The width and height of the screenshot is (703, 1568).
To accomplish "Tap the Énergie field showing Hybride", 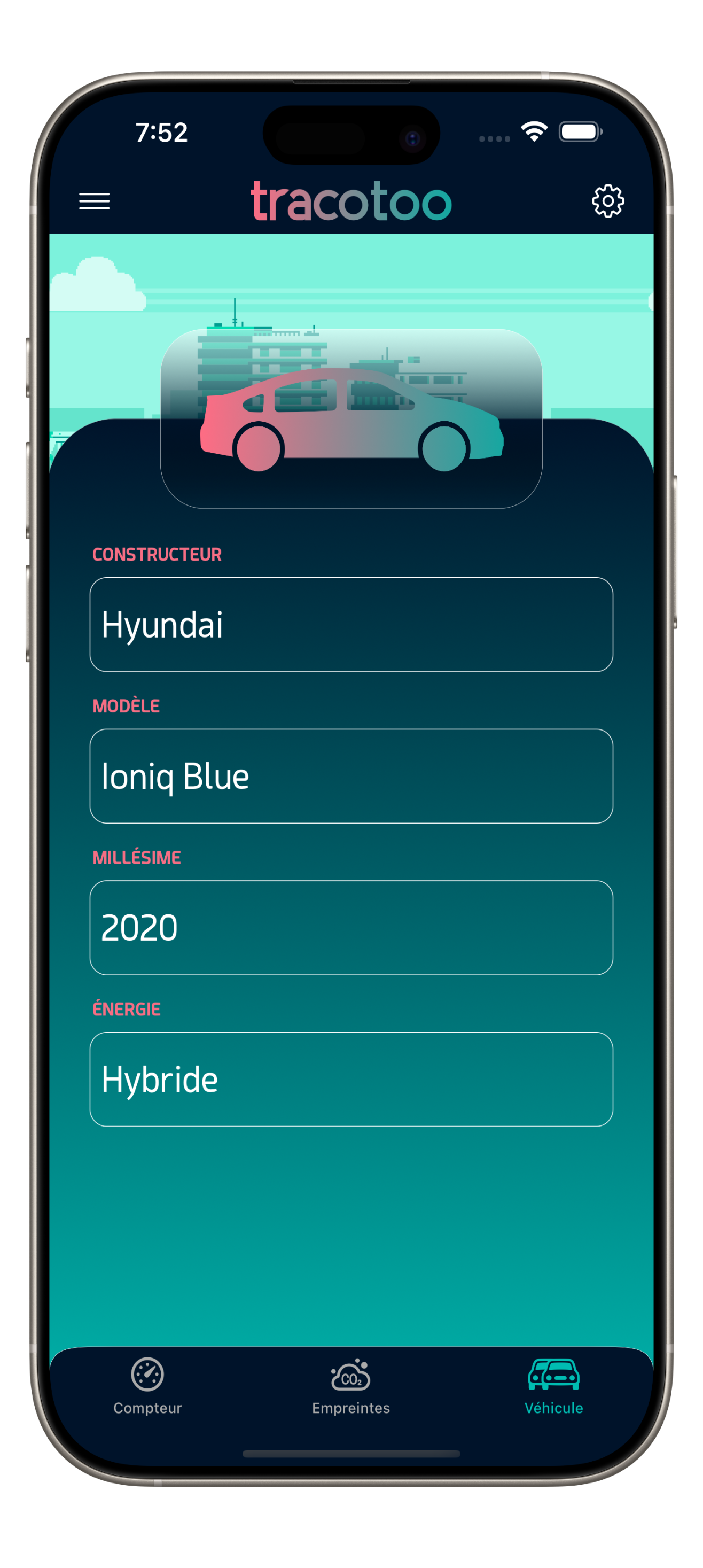I will click(x=351, y=1079).
